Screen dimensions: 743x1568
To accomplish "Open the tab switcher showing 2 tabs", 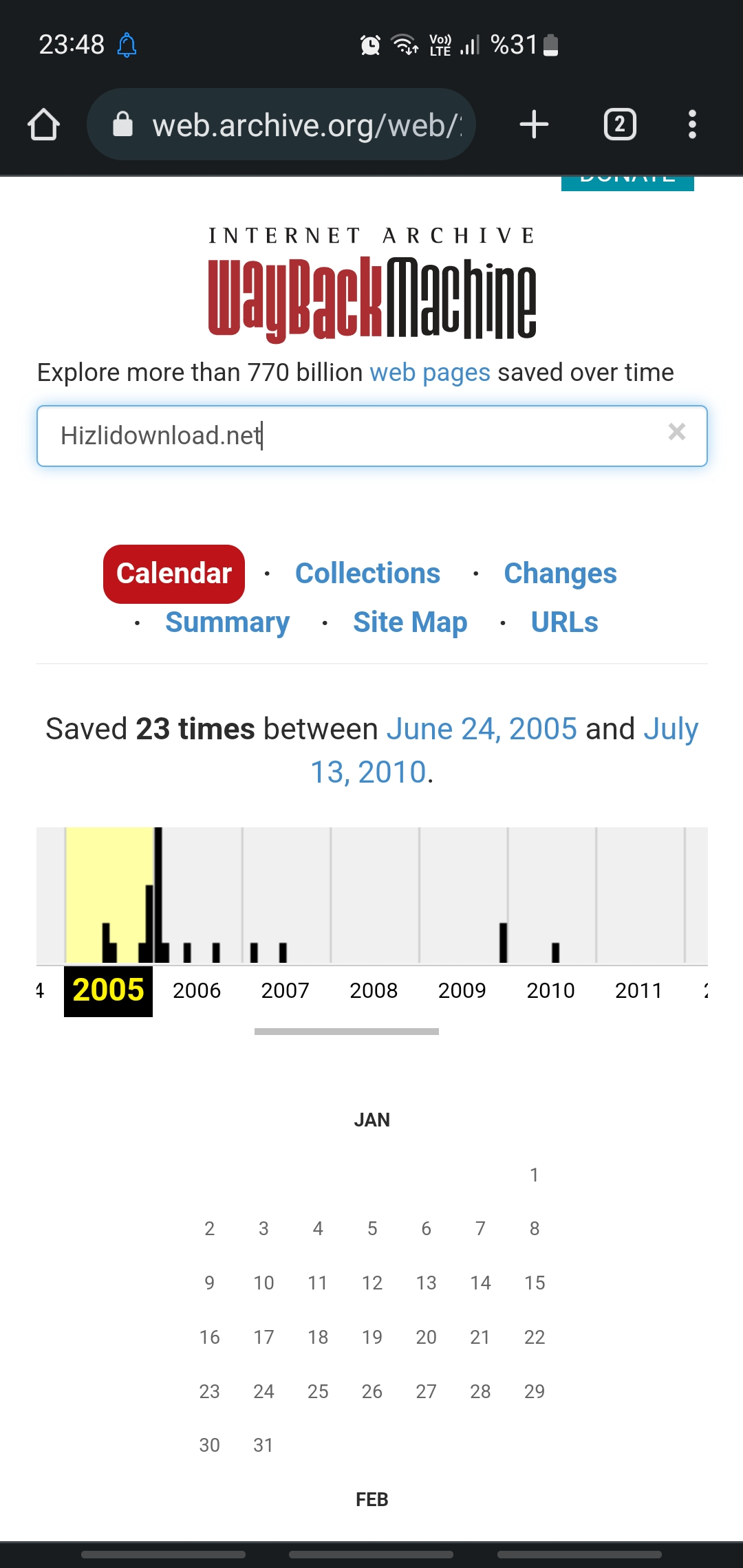I will [620, 124].
